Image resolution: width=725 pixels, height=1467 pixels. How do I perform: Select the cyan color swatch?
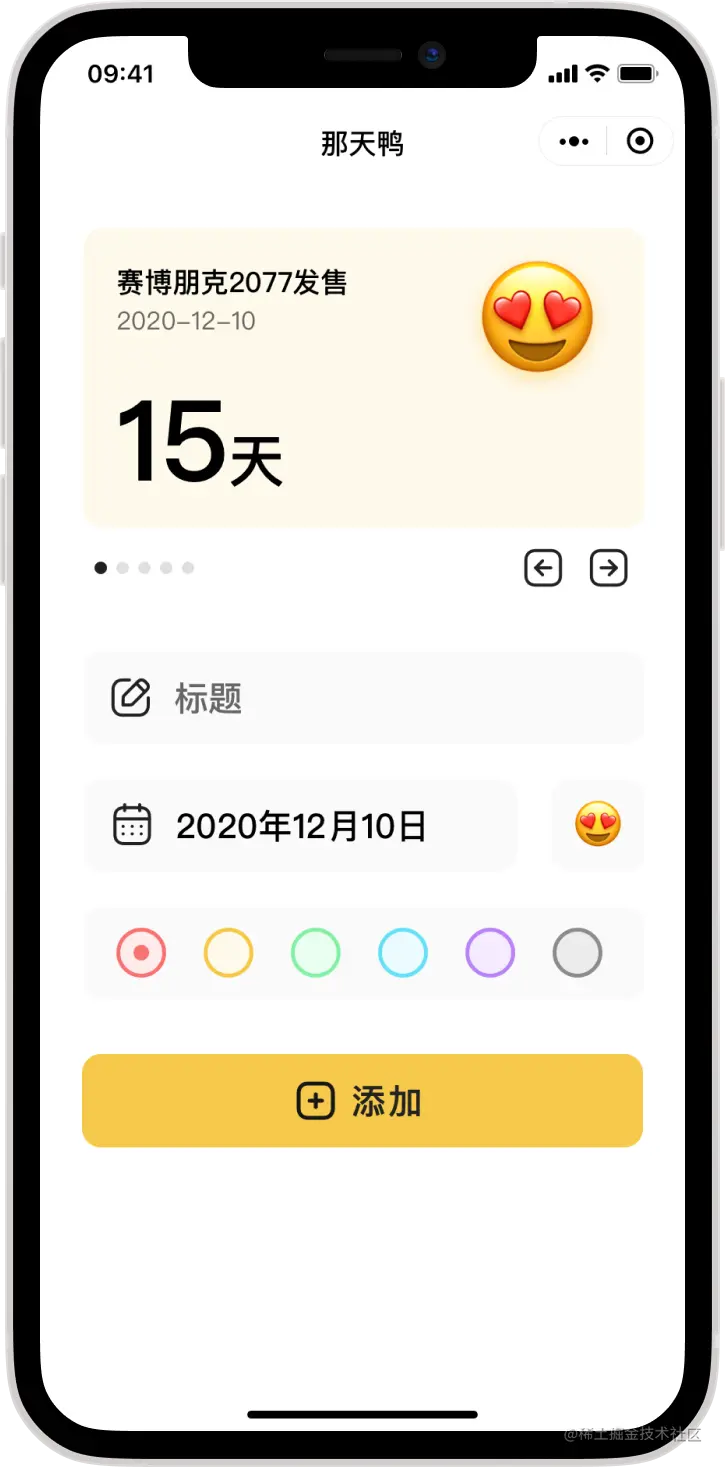click(x=403, y=952)
